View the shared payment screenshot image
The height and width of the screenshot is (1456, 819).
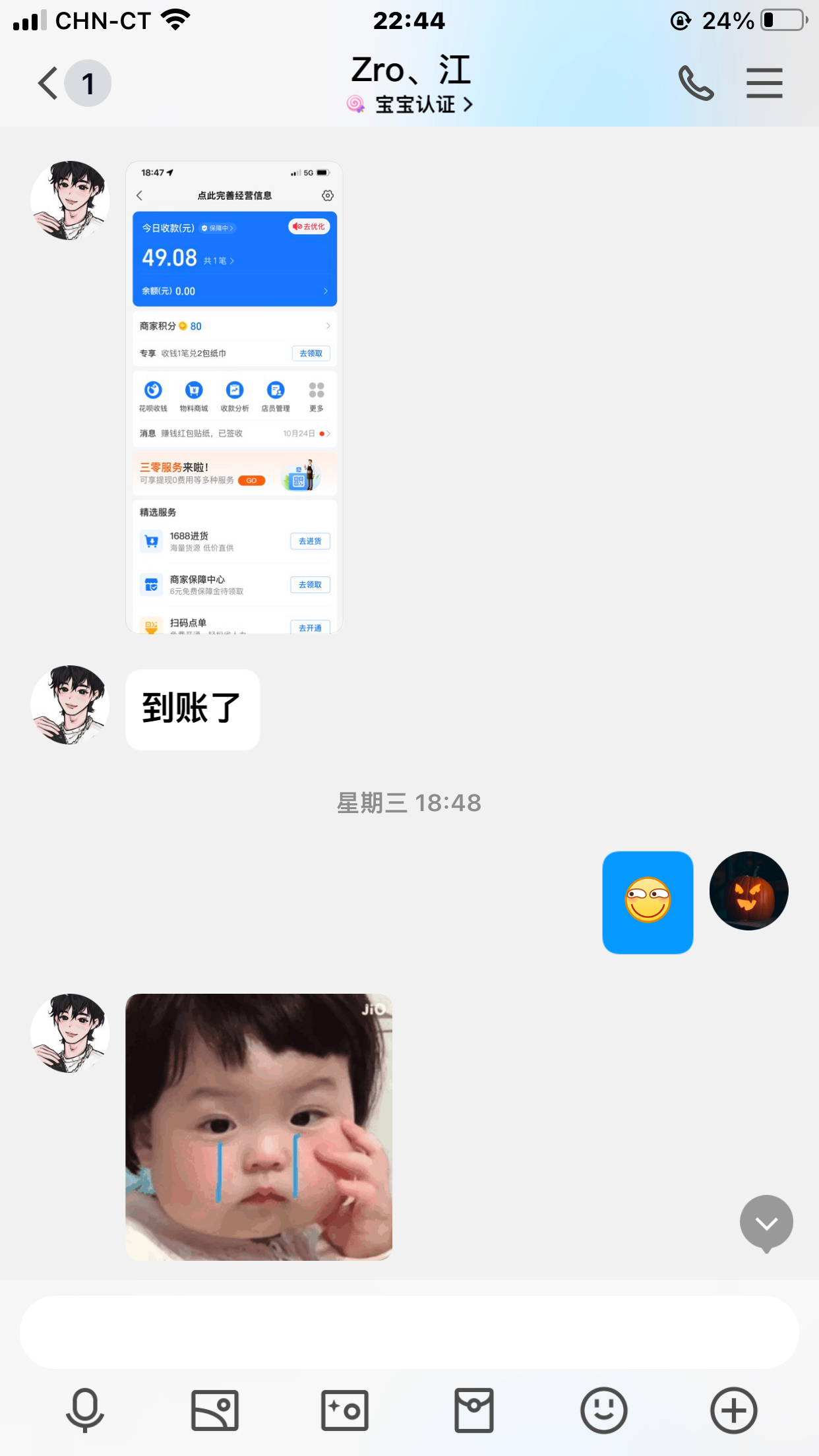(234, 397)
